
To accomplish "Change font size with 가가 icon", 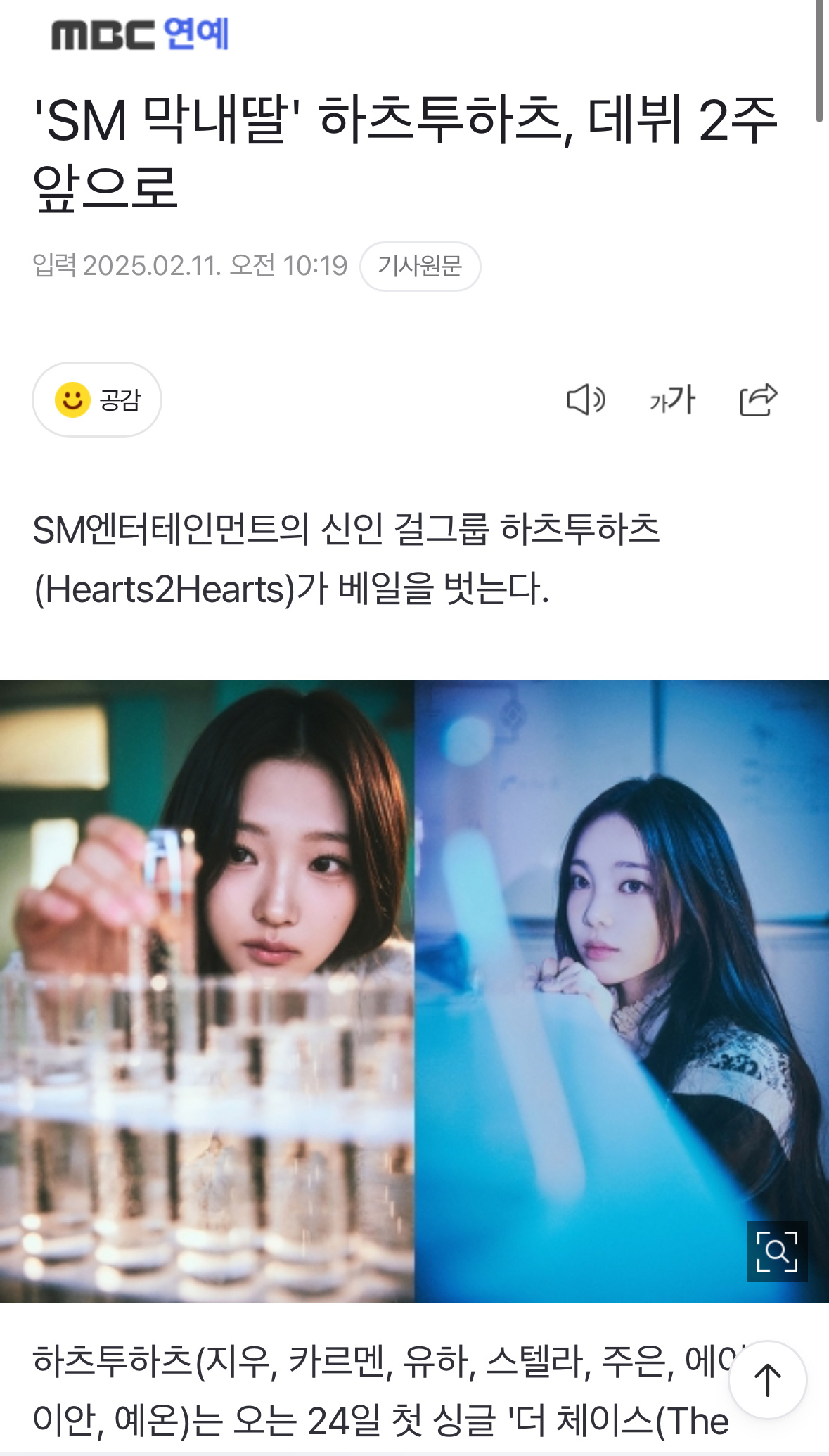I will click(672, 400).
